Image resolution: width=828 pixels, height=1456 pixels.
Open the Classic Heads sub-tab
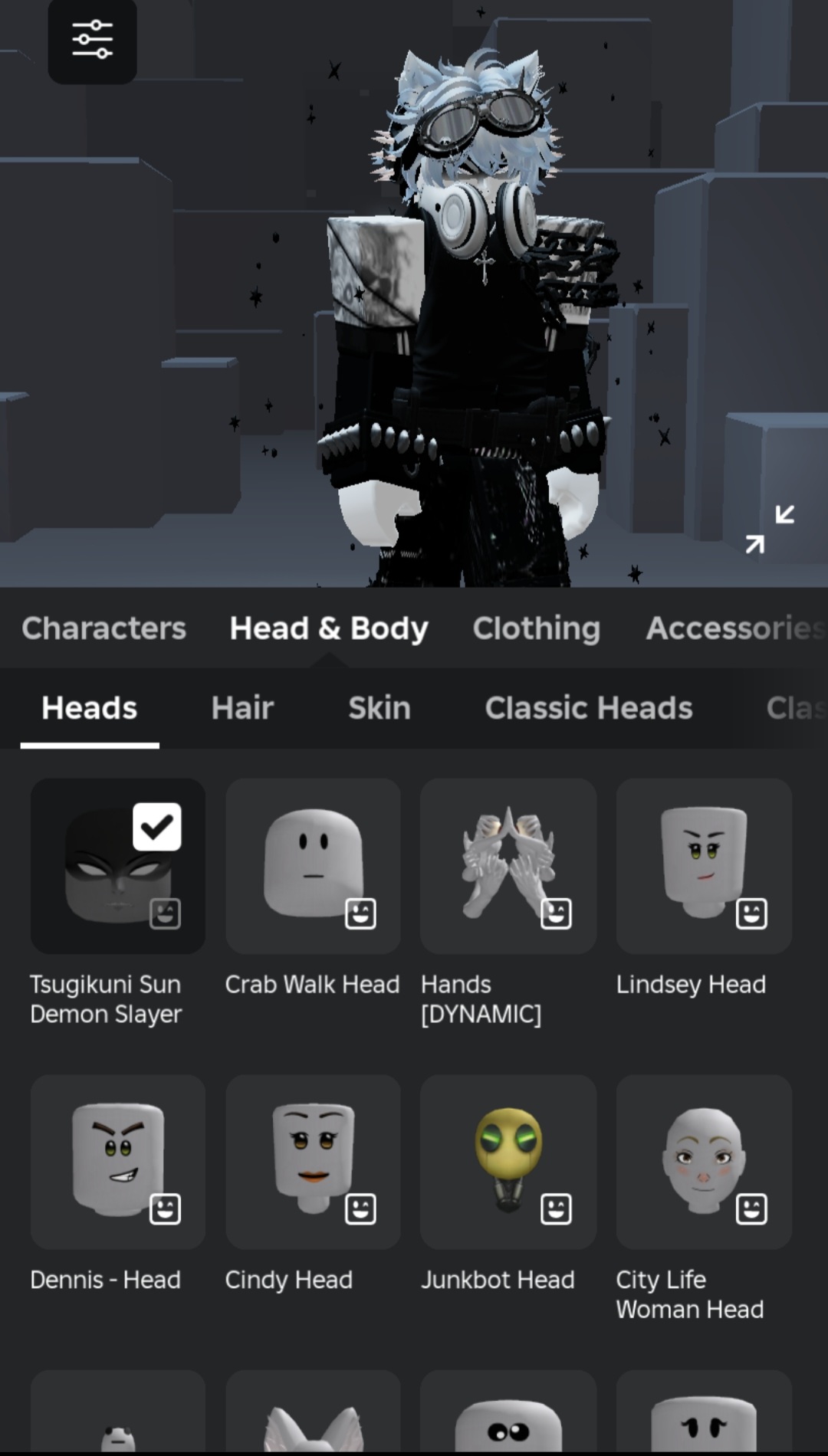click(589, 708)
